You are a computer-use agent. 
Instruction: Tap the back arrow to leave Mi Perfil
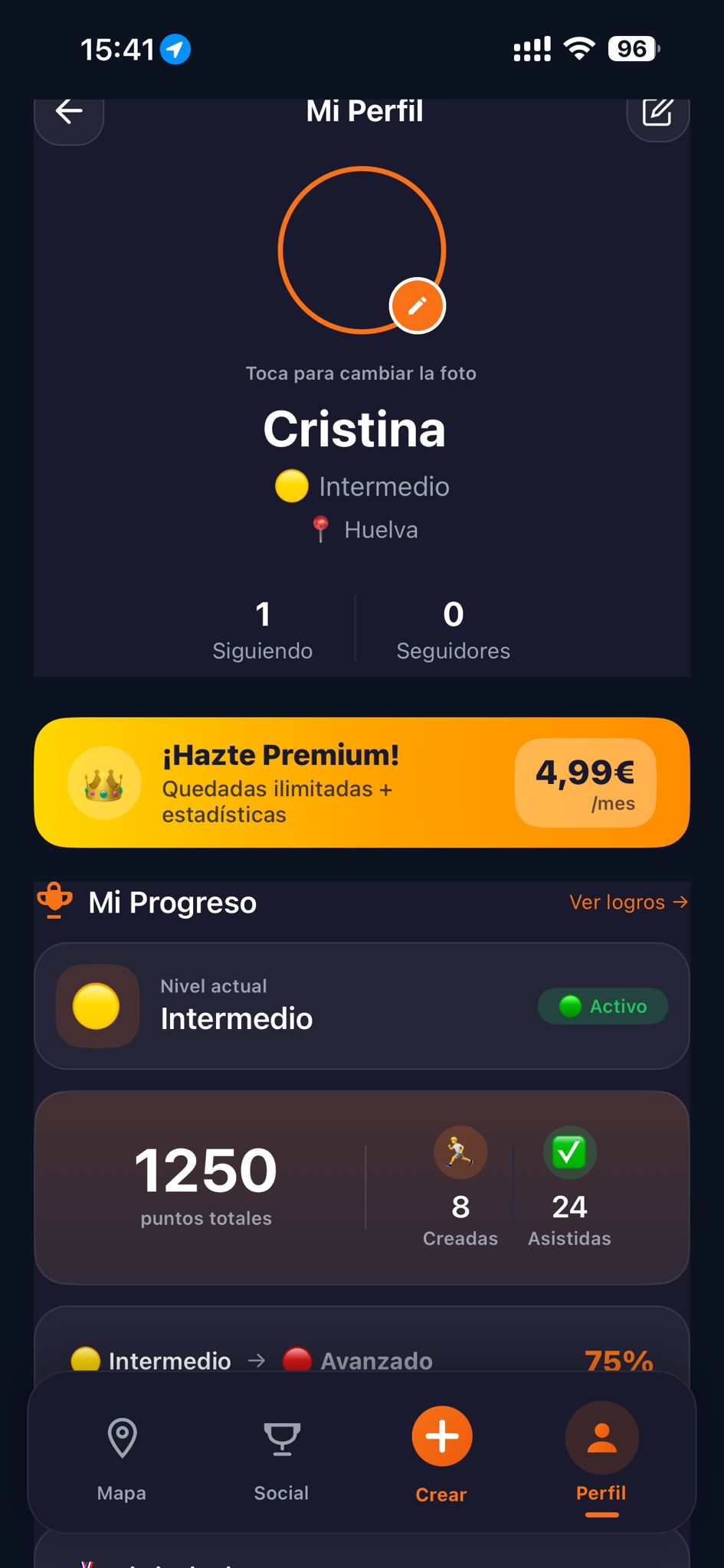pos(68,112)
